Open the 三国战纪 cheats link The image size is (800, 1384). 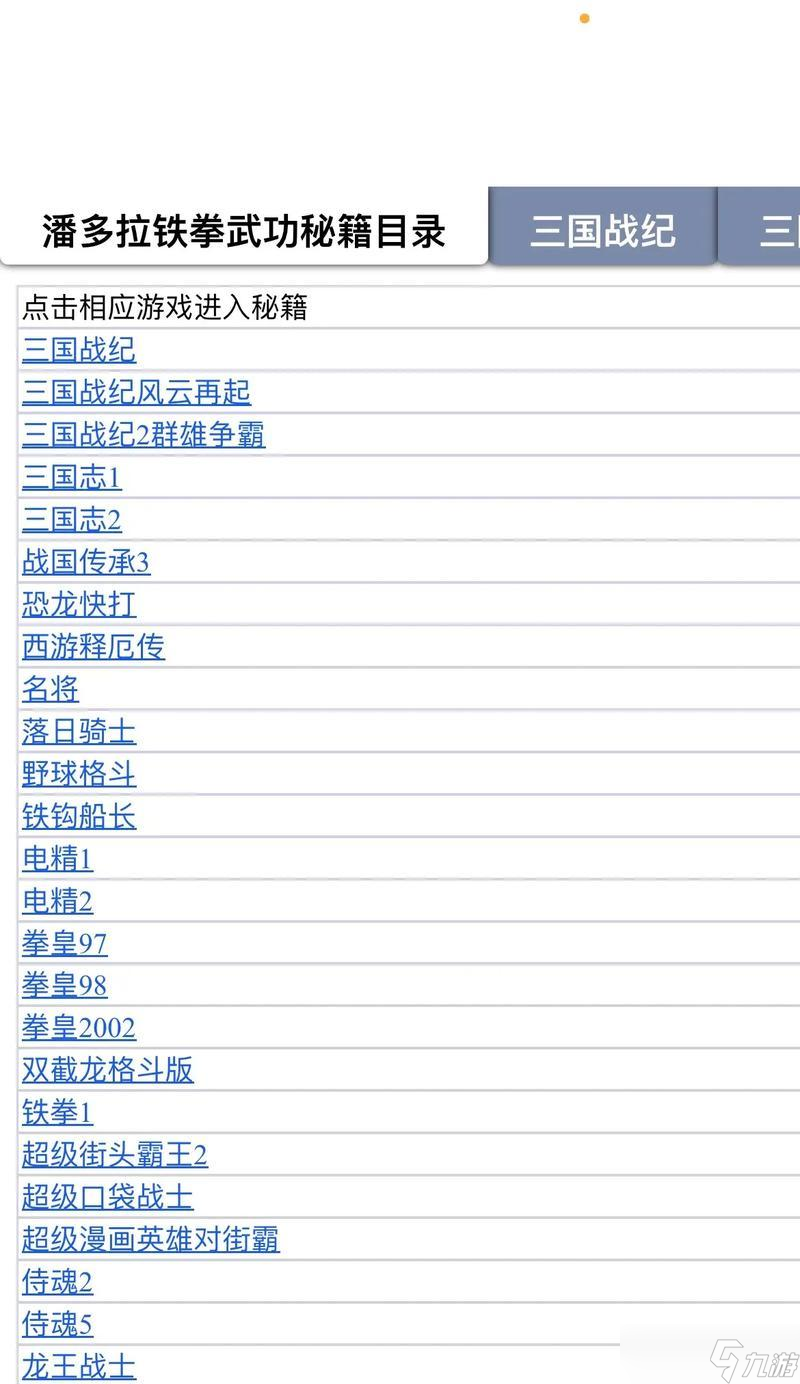[x=78, y=350]
